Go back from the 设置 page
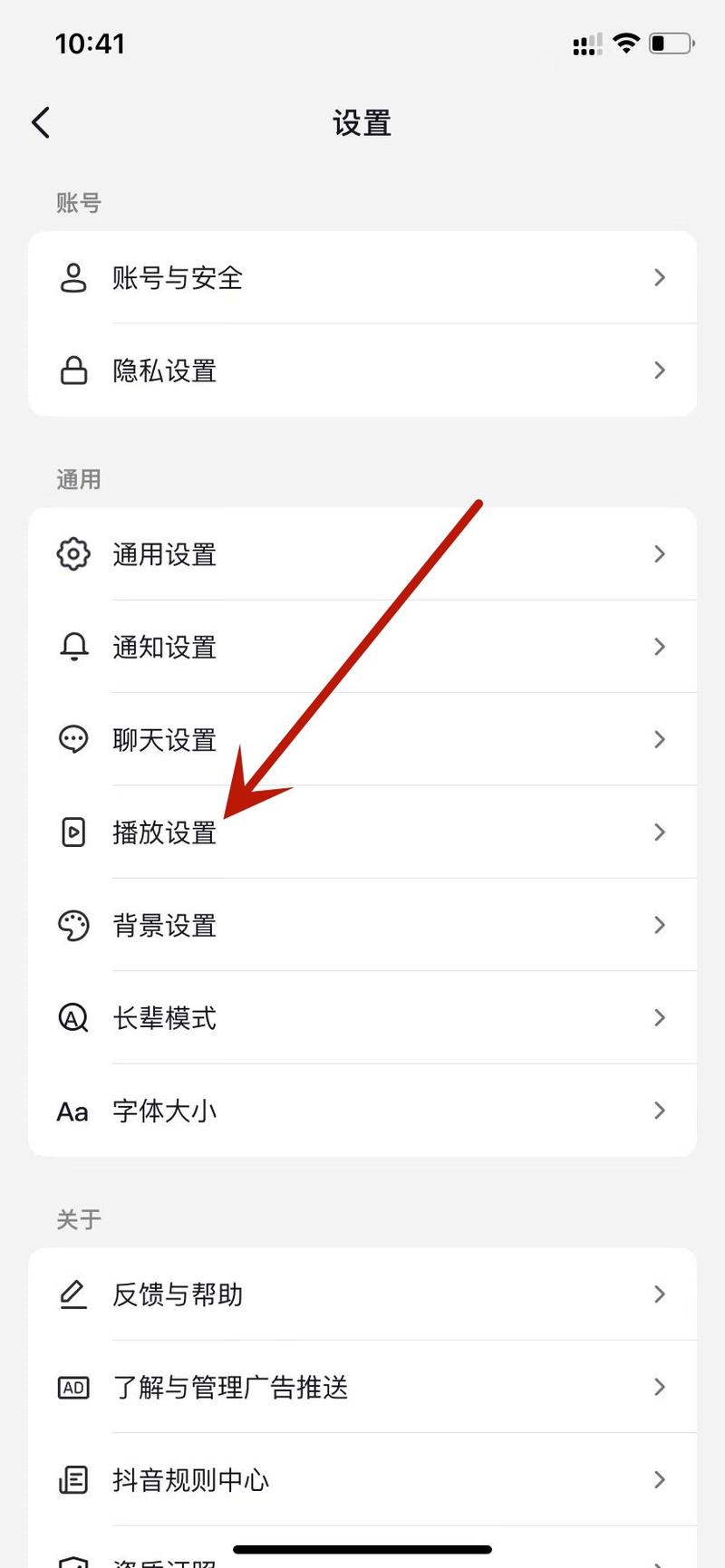725x1568 pixels. pyautogui.click(x=41, y=122)
